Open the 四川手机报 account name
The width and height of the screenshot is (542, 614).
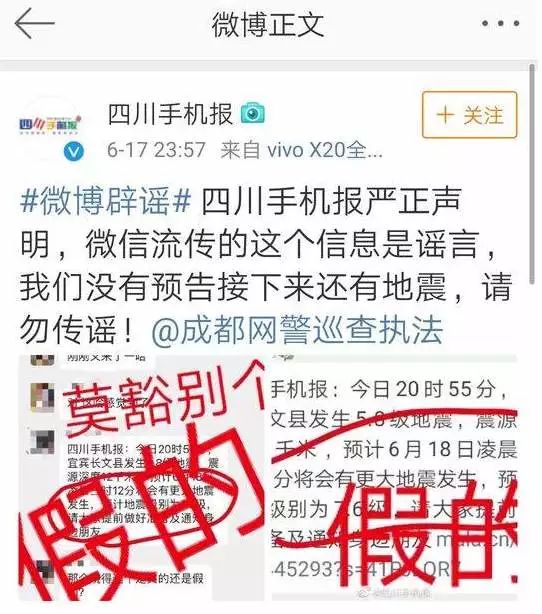(170, 114)
